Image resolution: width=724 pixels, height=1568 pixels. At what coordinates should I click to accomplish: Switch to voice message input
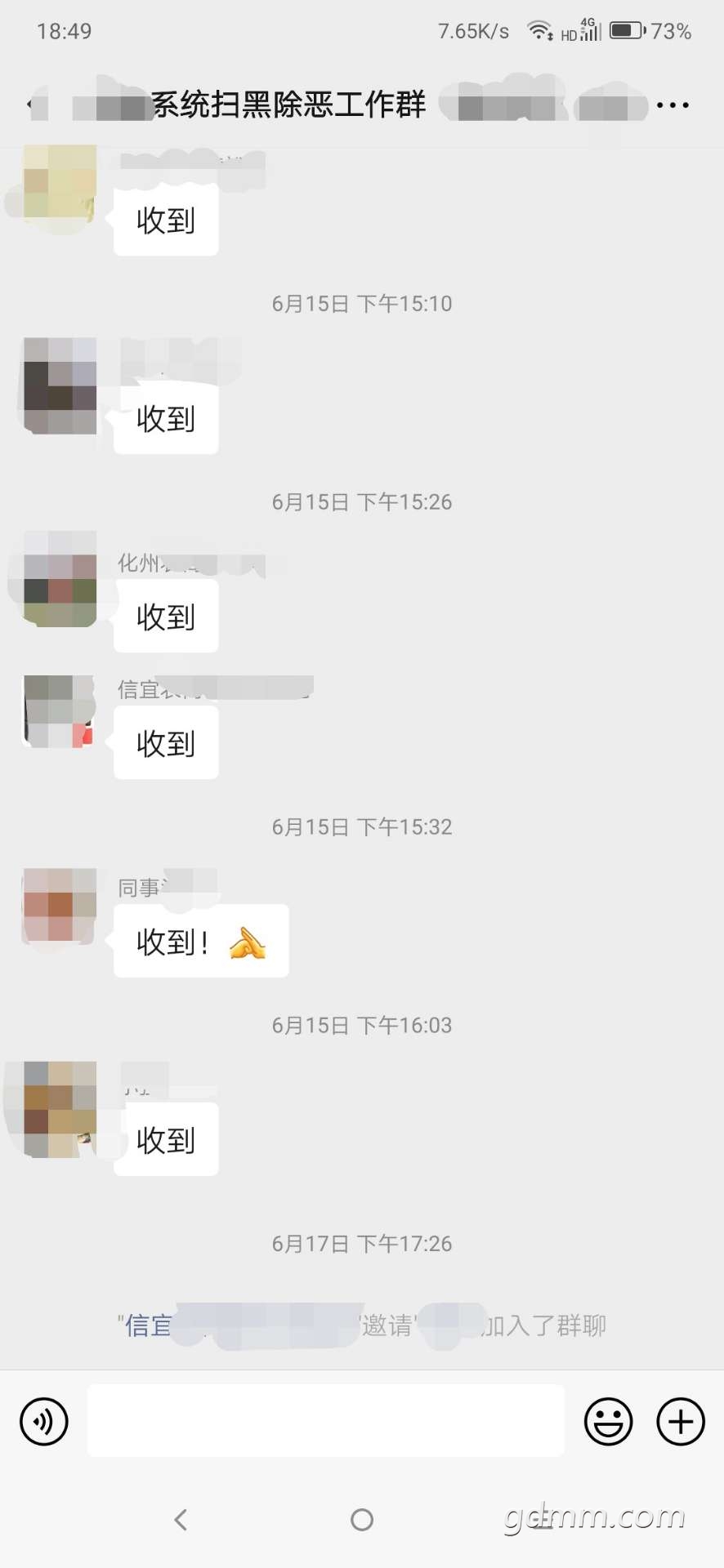(x=43, y=1422)
